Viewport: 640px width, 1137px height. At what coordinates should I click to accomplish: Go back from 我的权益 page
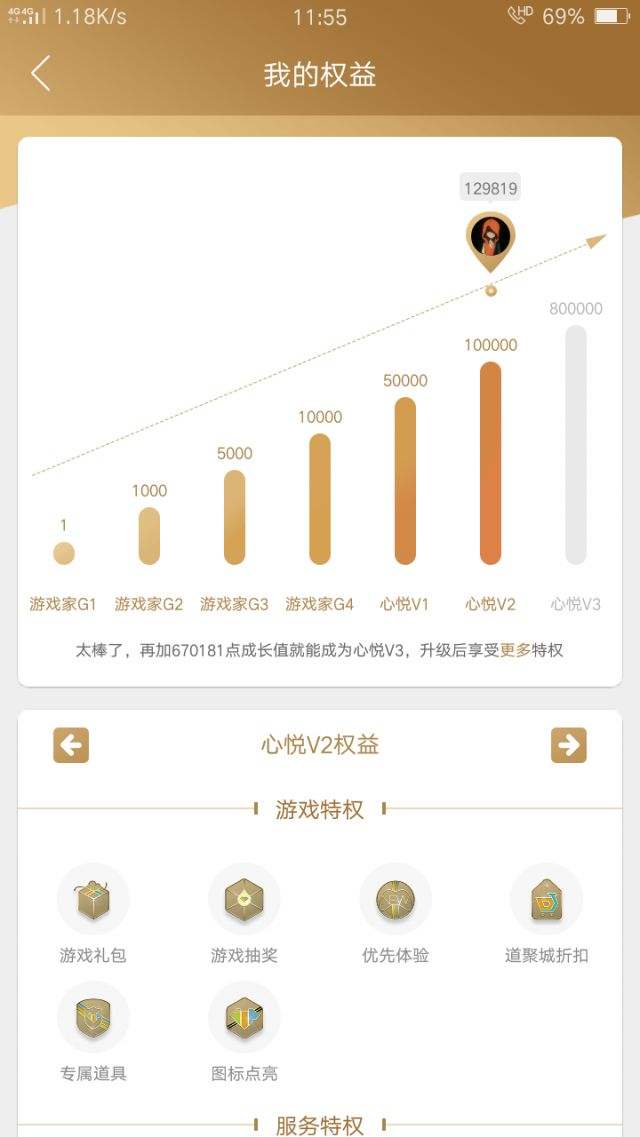(x=41, y=74)
